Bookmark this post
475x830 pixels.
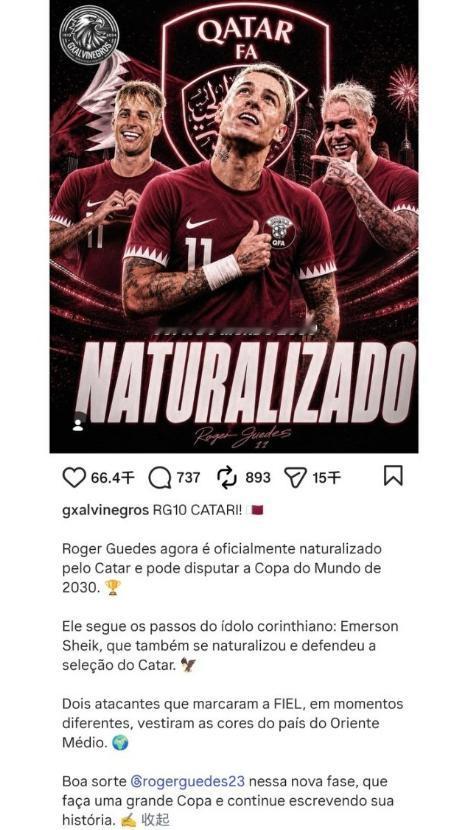(393, 475)
